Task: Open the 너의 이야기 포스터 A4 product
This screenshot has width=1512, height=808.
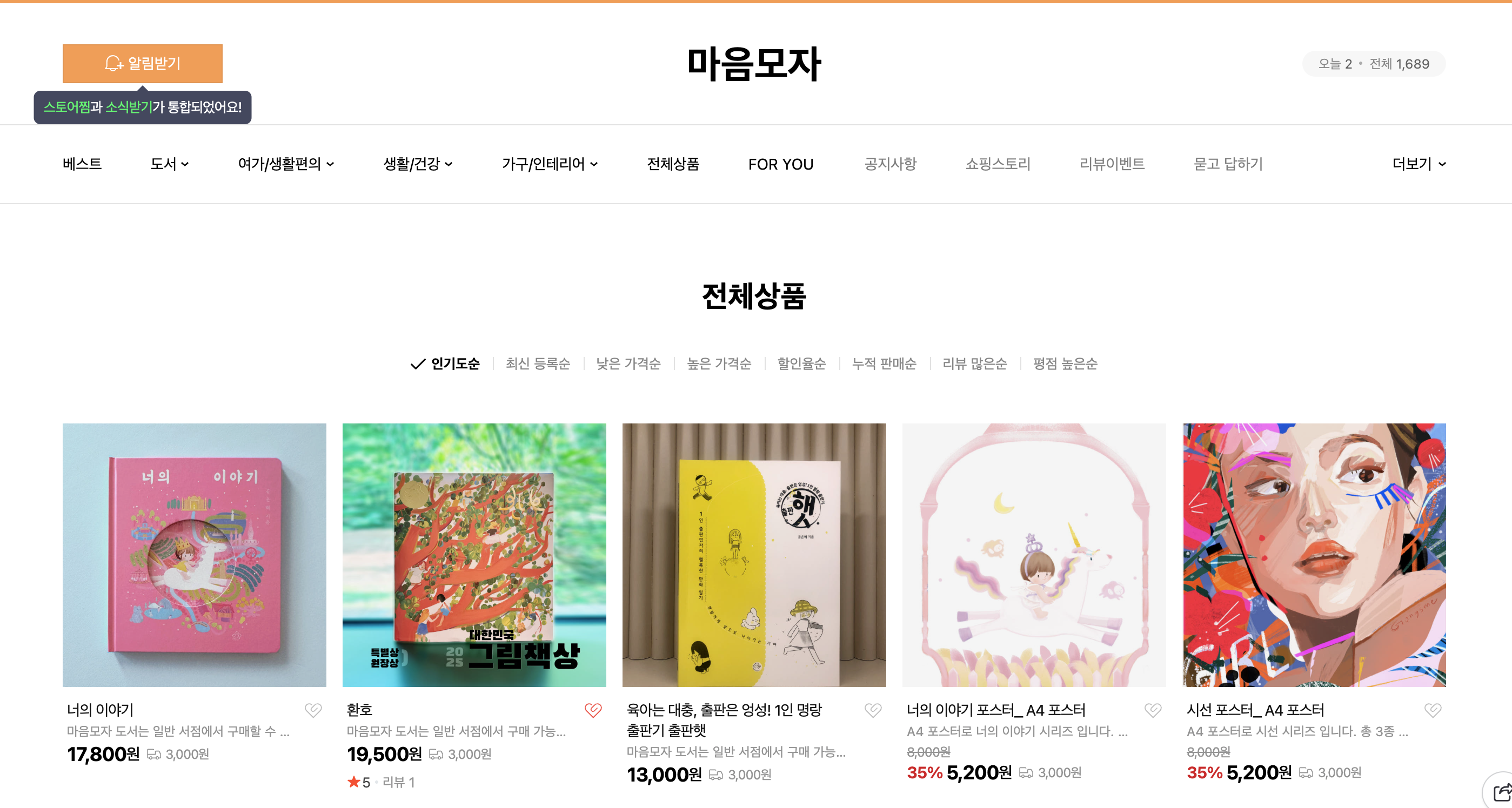Action: [1034, 555]
